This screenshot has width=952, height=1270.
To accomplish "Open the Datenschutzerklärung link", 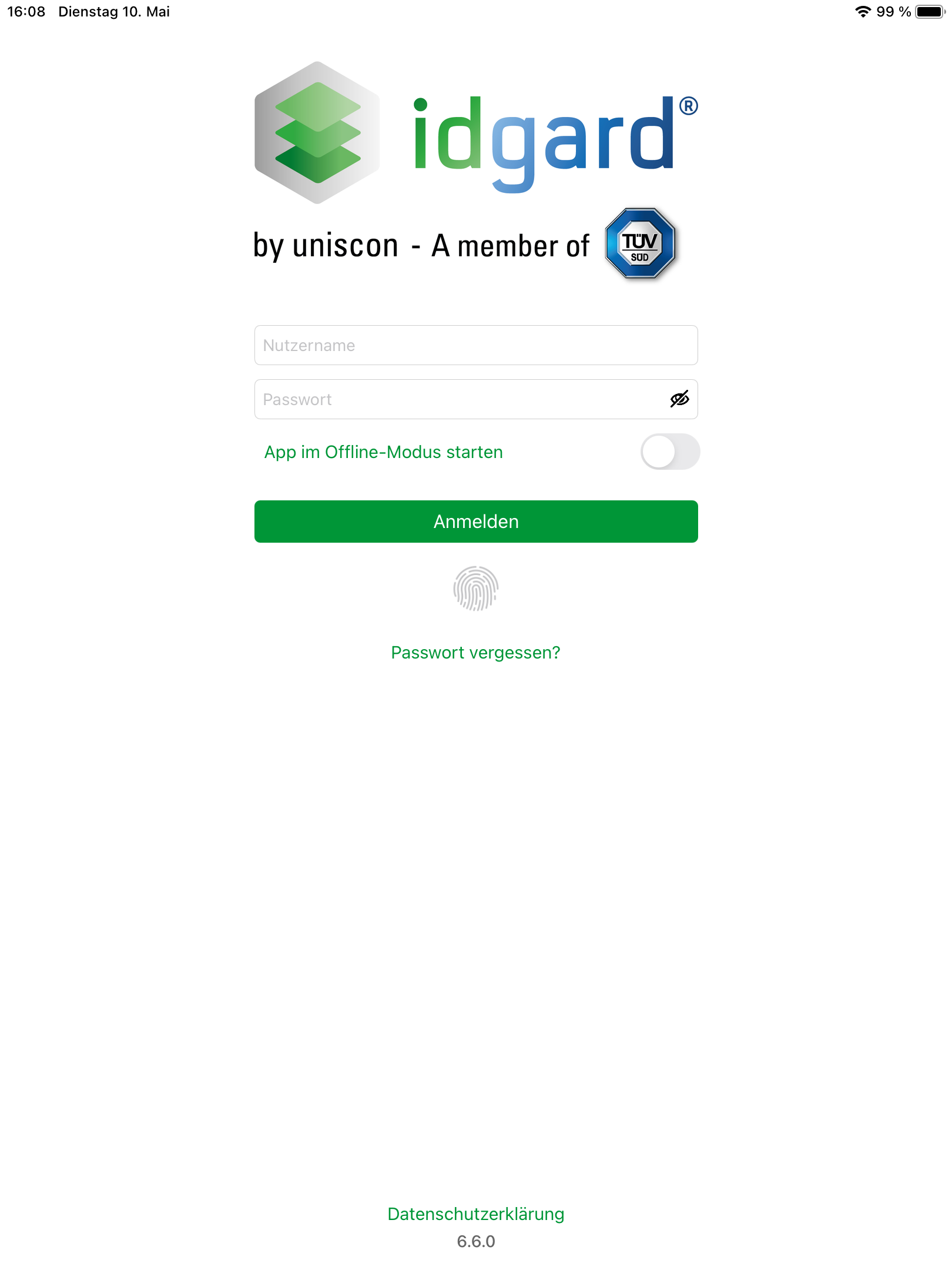I will pos(475,1214).
